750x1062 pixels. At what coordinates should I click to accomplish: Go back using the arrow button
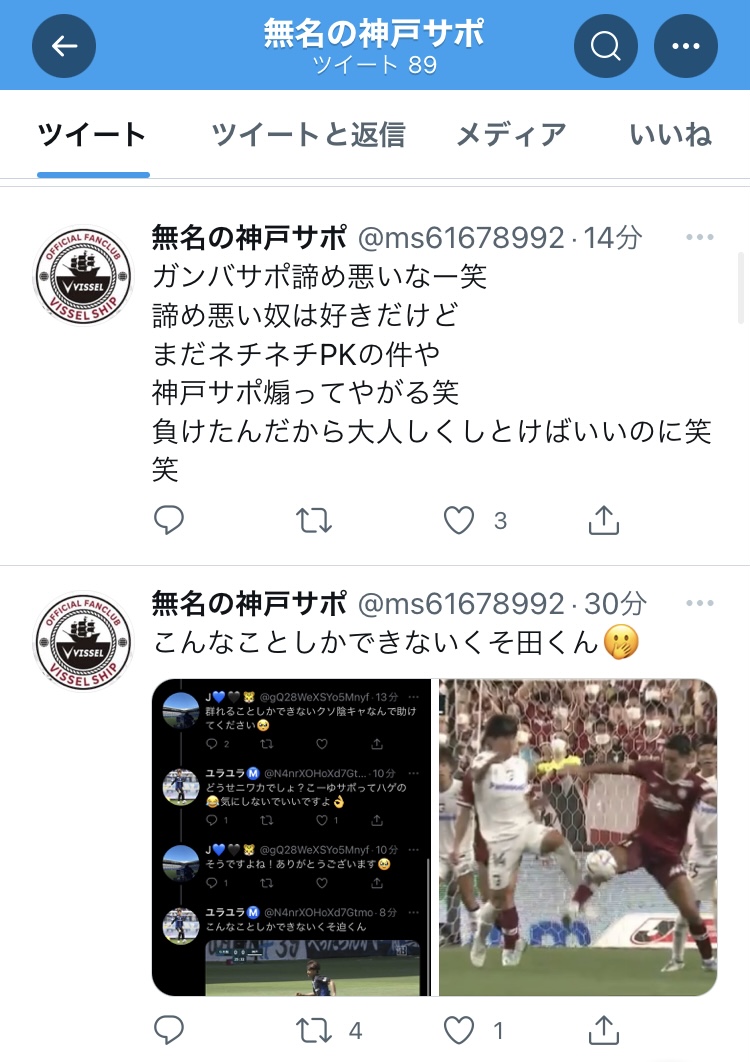[x=64, y=46]
